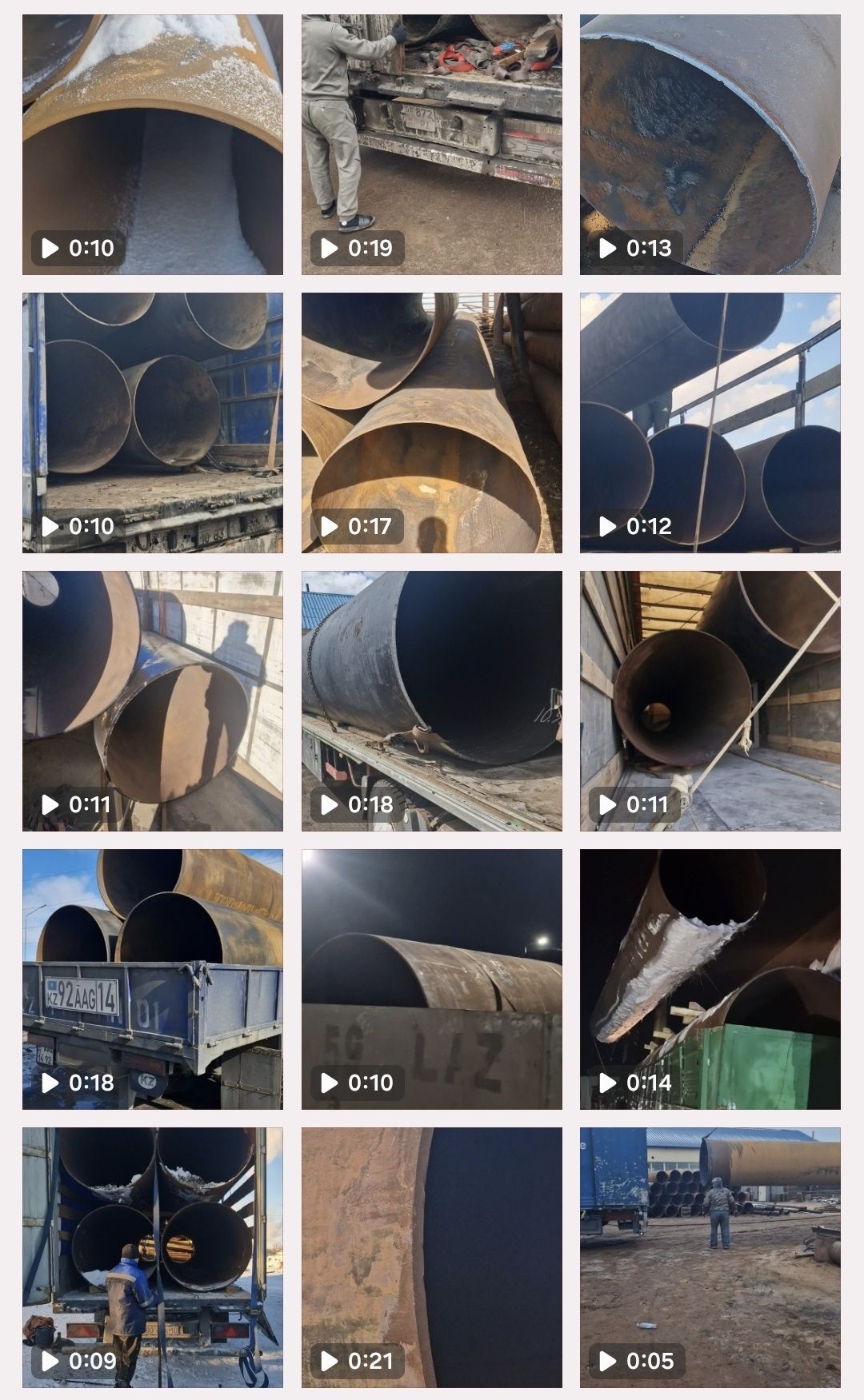Open 0:10 video of pipes in blue truck
Viewport: 864px width, 1400px height.
coord(152,423)
